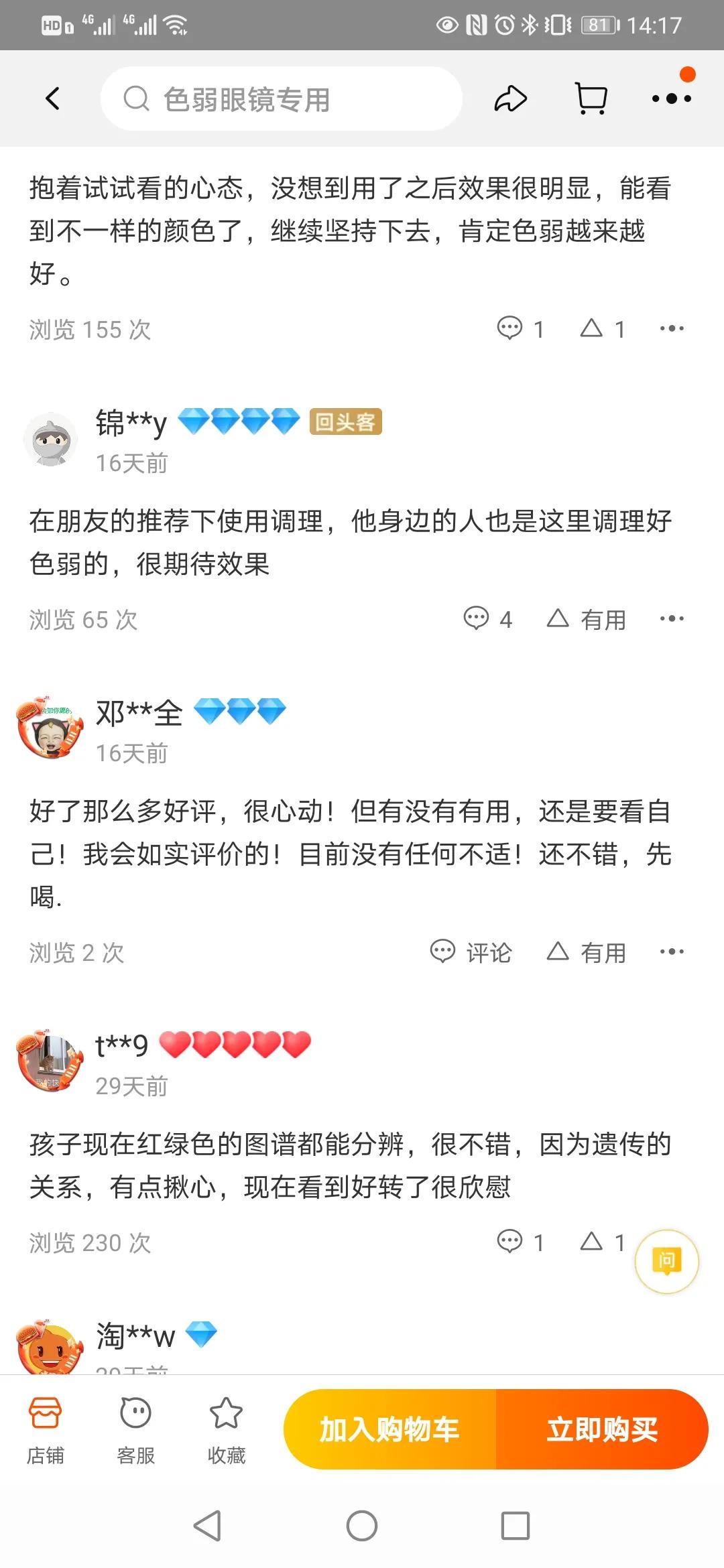Tap the back arrow to exit review page
724x1568 pixels.
coord(53,97)
